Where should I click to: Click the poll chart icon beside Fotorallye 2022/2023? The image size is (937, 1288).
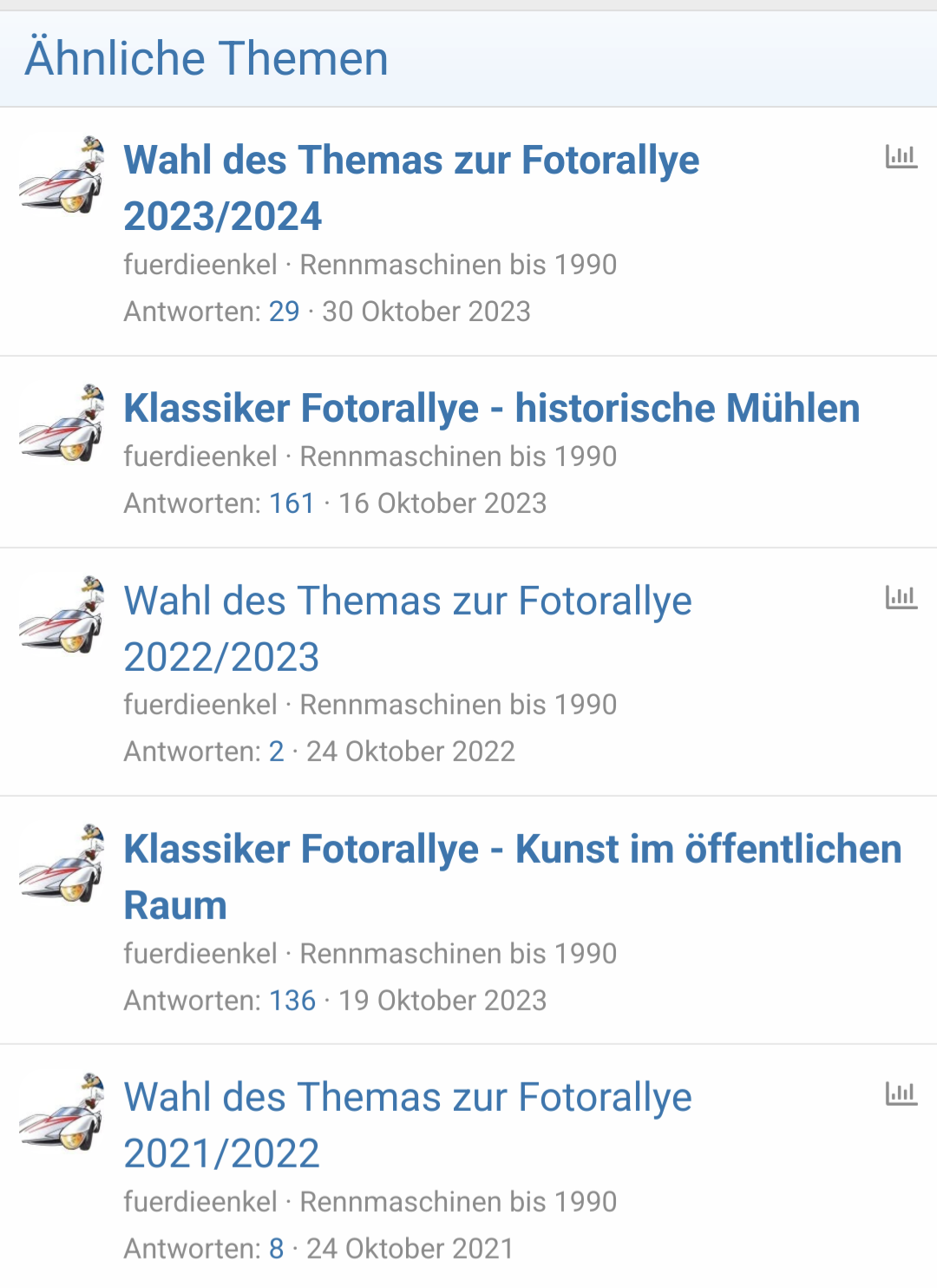tap(902, 597)
